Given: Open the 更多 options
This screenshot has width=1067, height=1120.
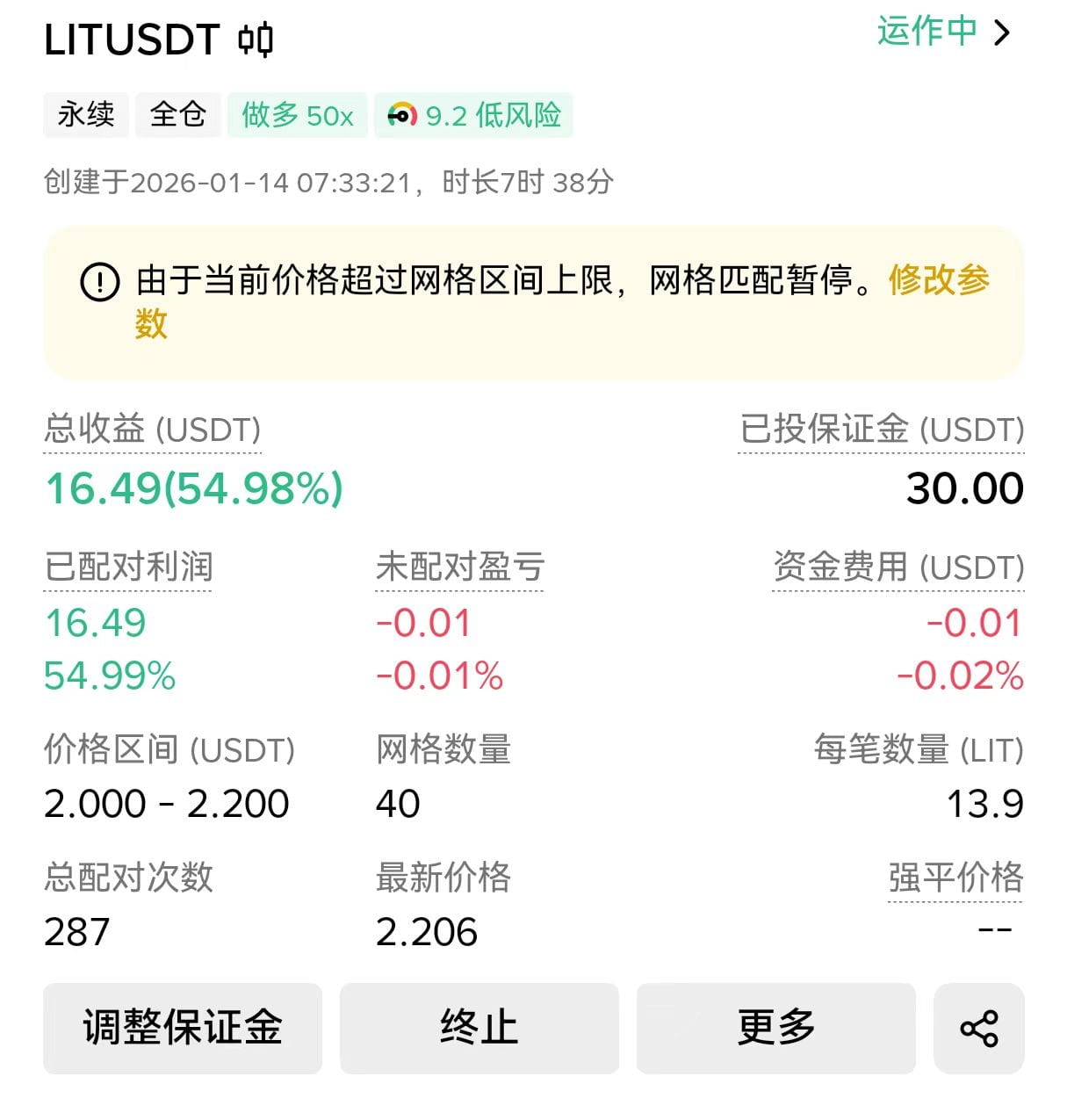Looking at the screenshot, I should 775,1028.
